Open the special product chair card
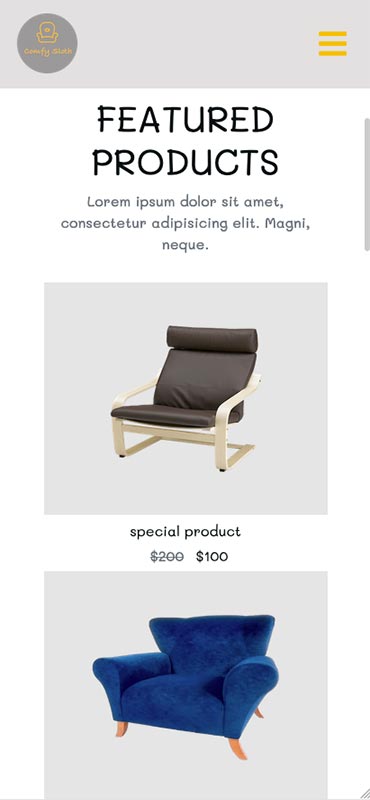 tap(186, 398)
